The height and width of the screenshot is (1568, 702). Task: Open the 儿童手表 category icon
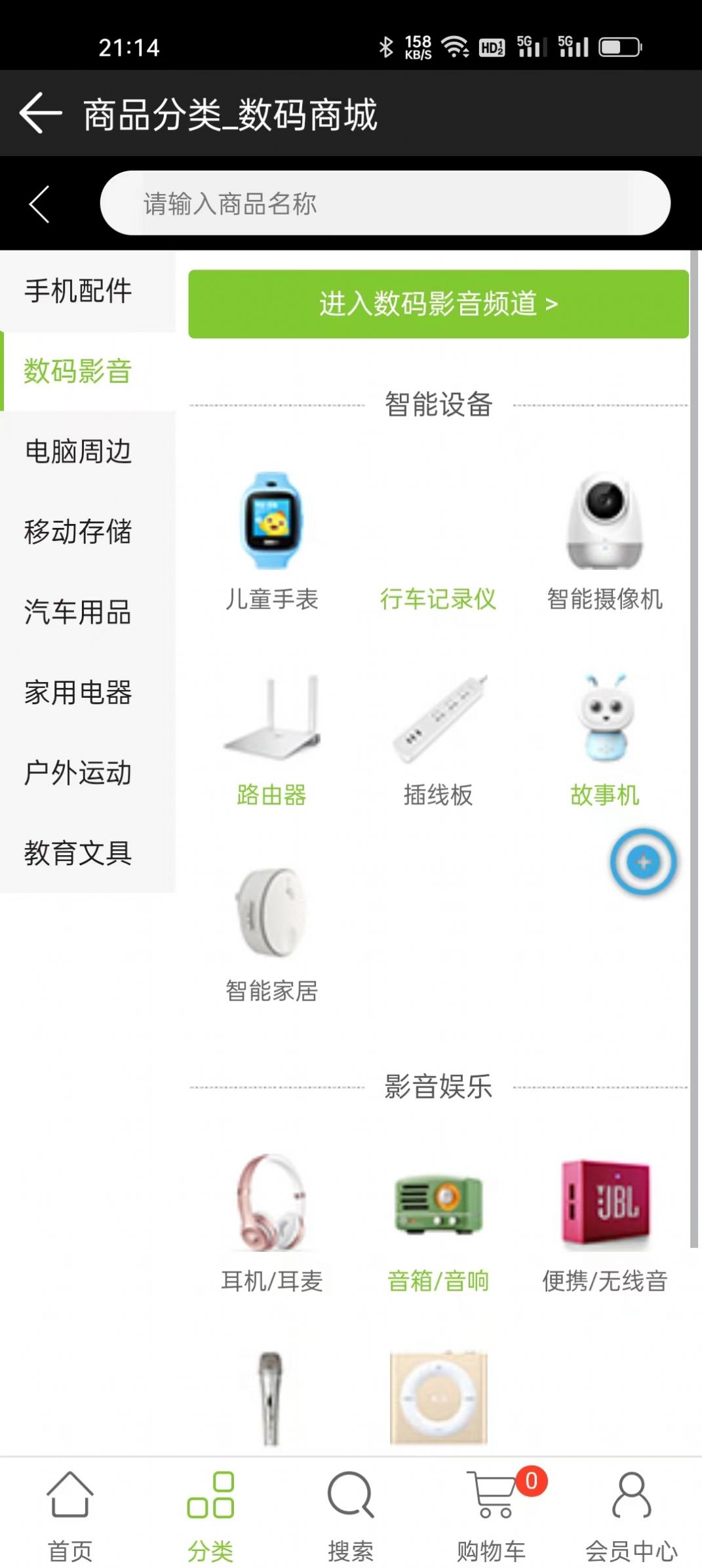[x=273, y=525]
